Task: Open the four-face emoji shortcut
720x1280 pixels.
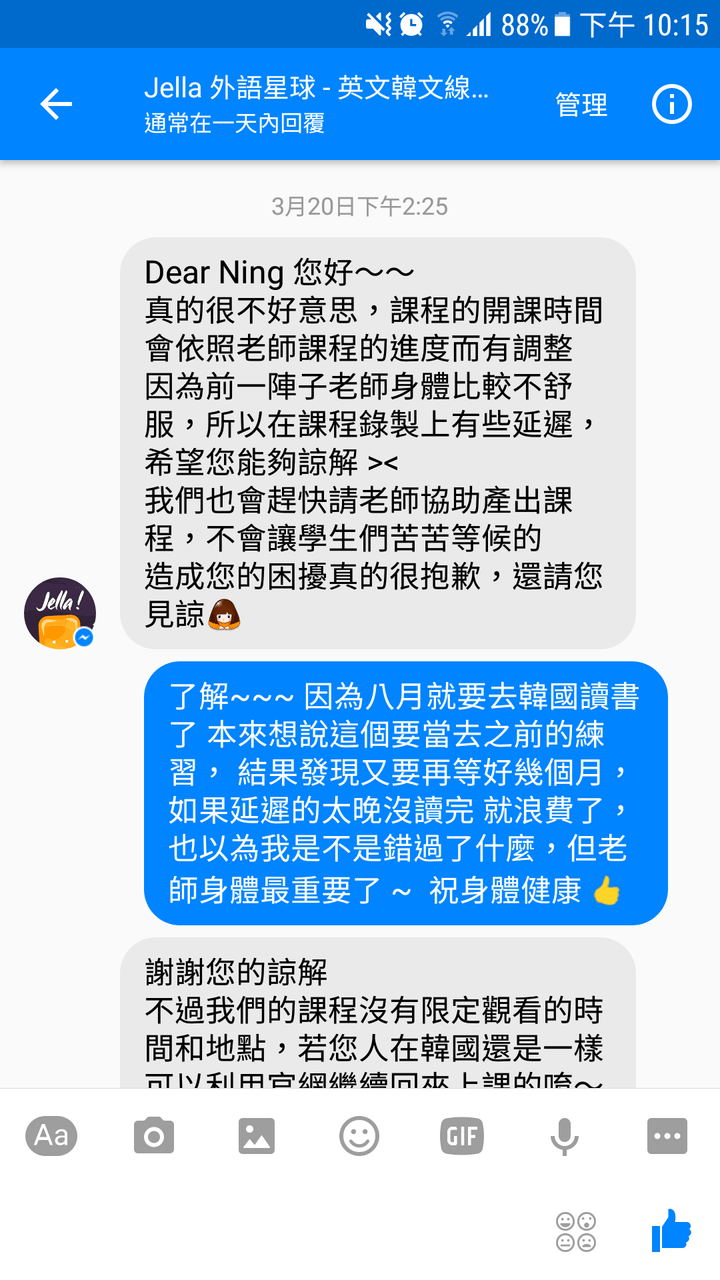Action: (576, 1231)
